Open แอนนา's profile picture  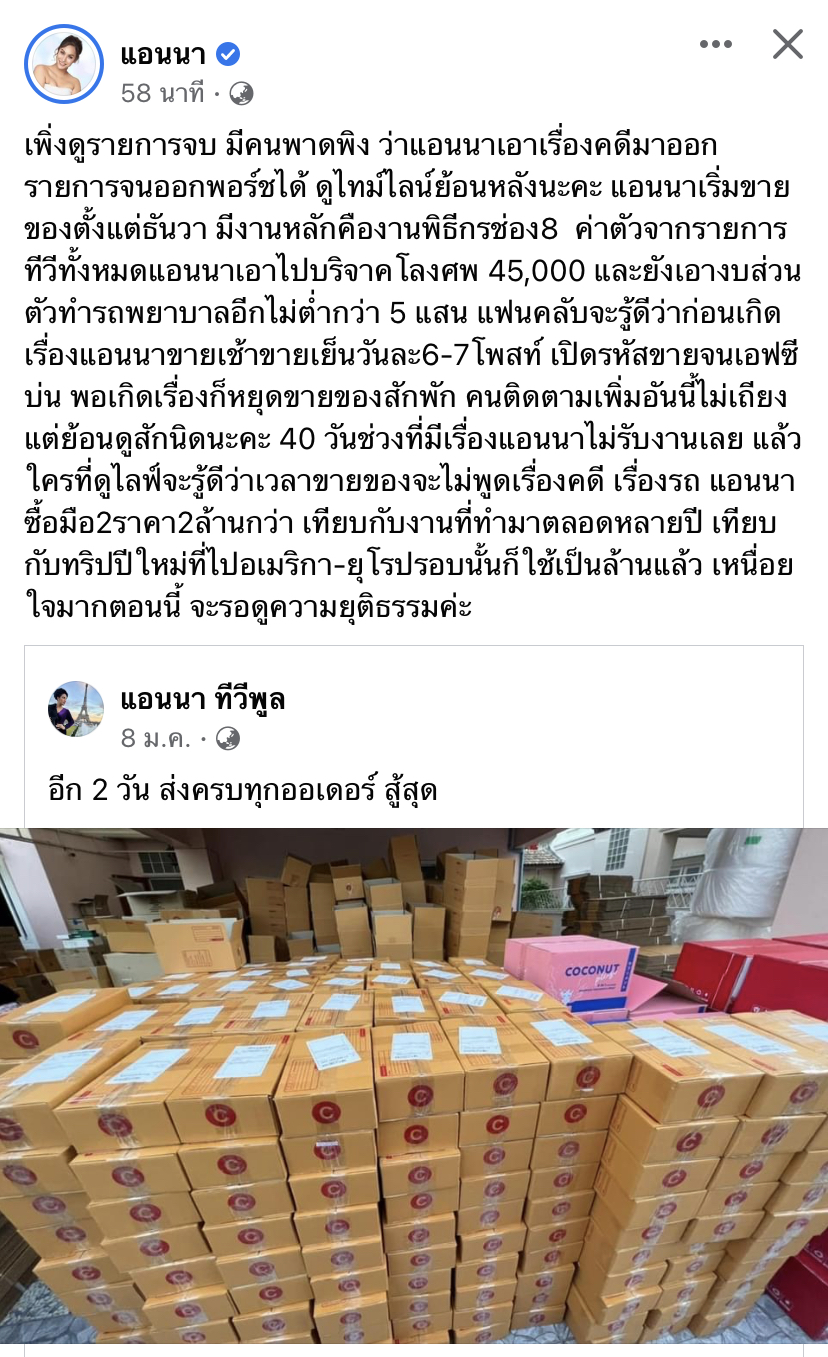(x=64, y=64)
